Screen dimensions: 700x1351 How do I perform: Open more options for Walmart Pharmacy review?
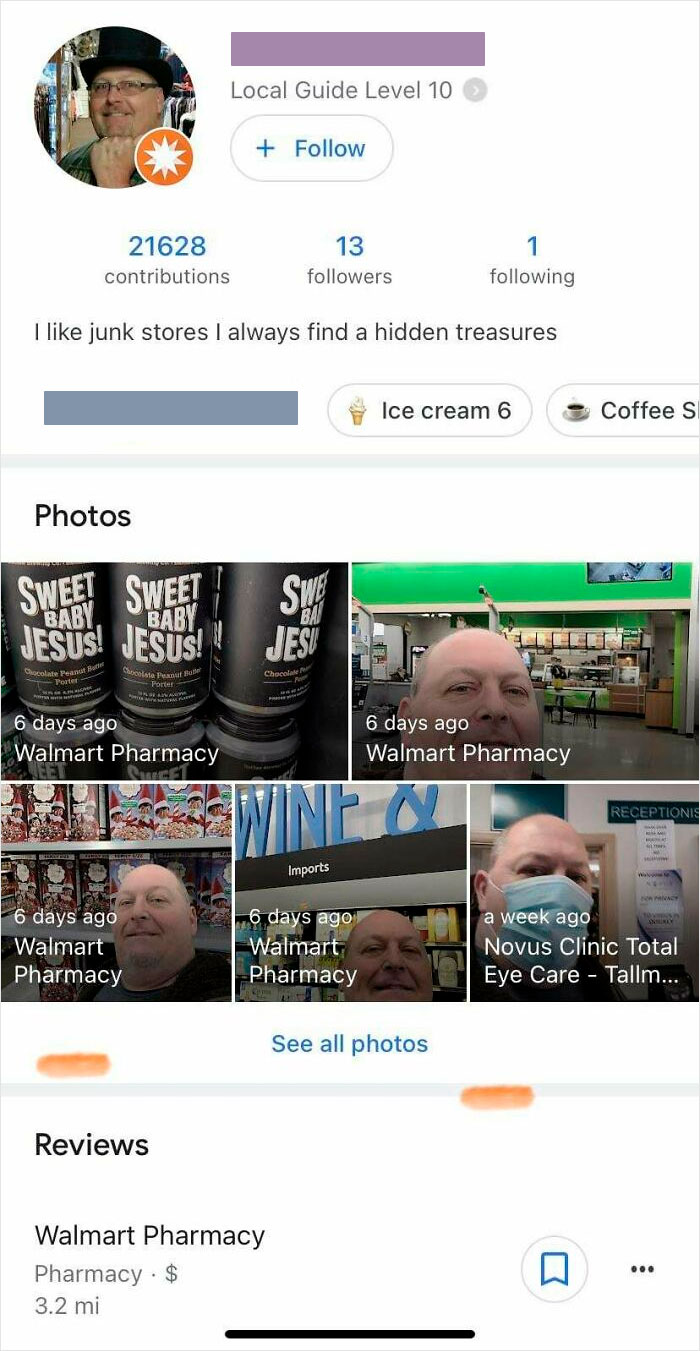pos(642,1269)
